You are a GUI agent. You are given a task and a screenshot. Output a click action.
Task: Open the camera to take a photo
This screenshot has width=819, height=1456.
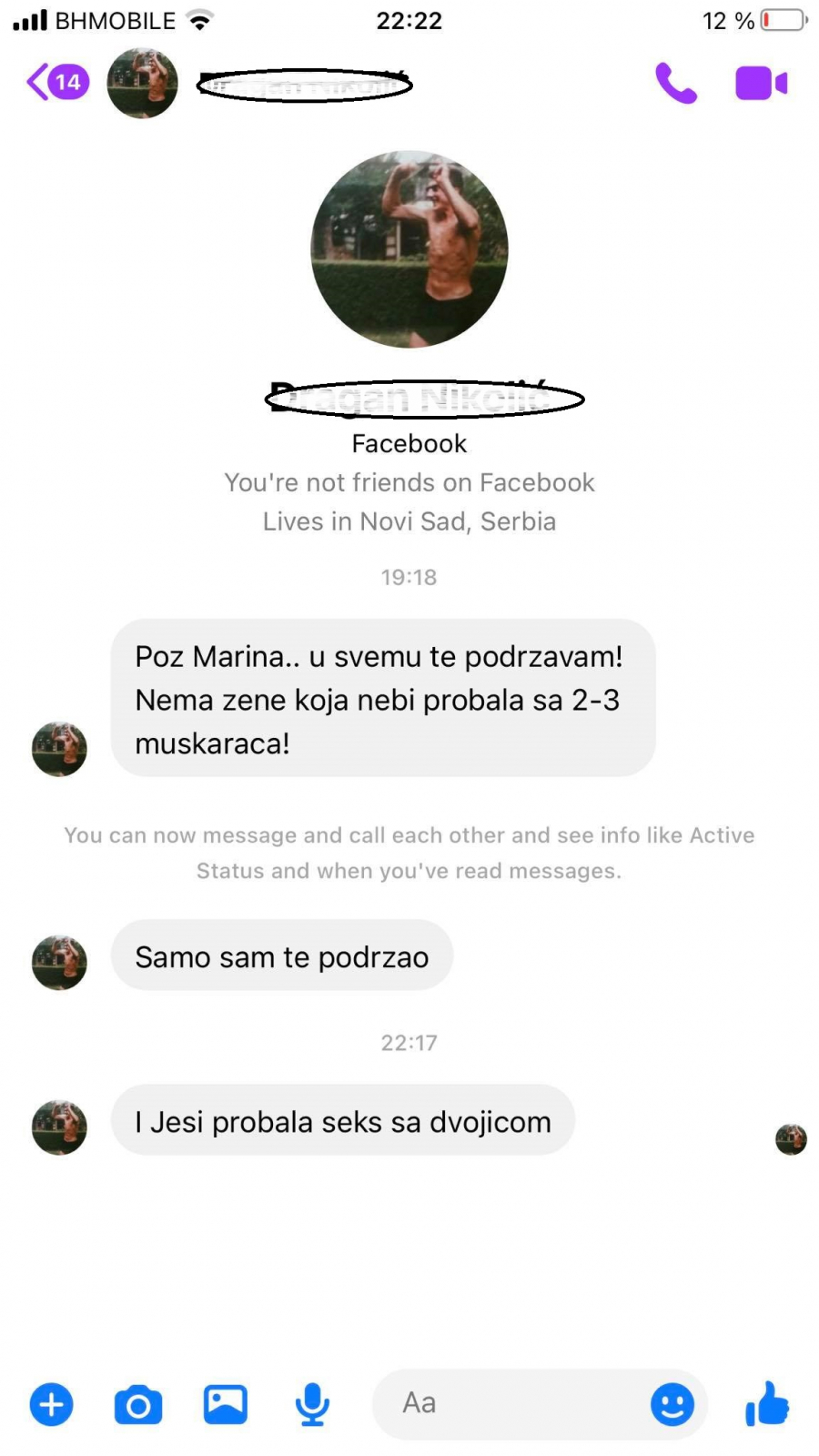(x=138, y=1404)
